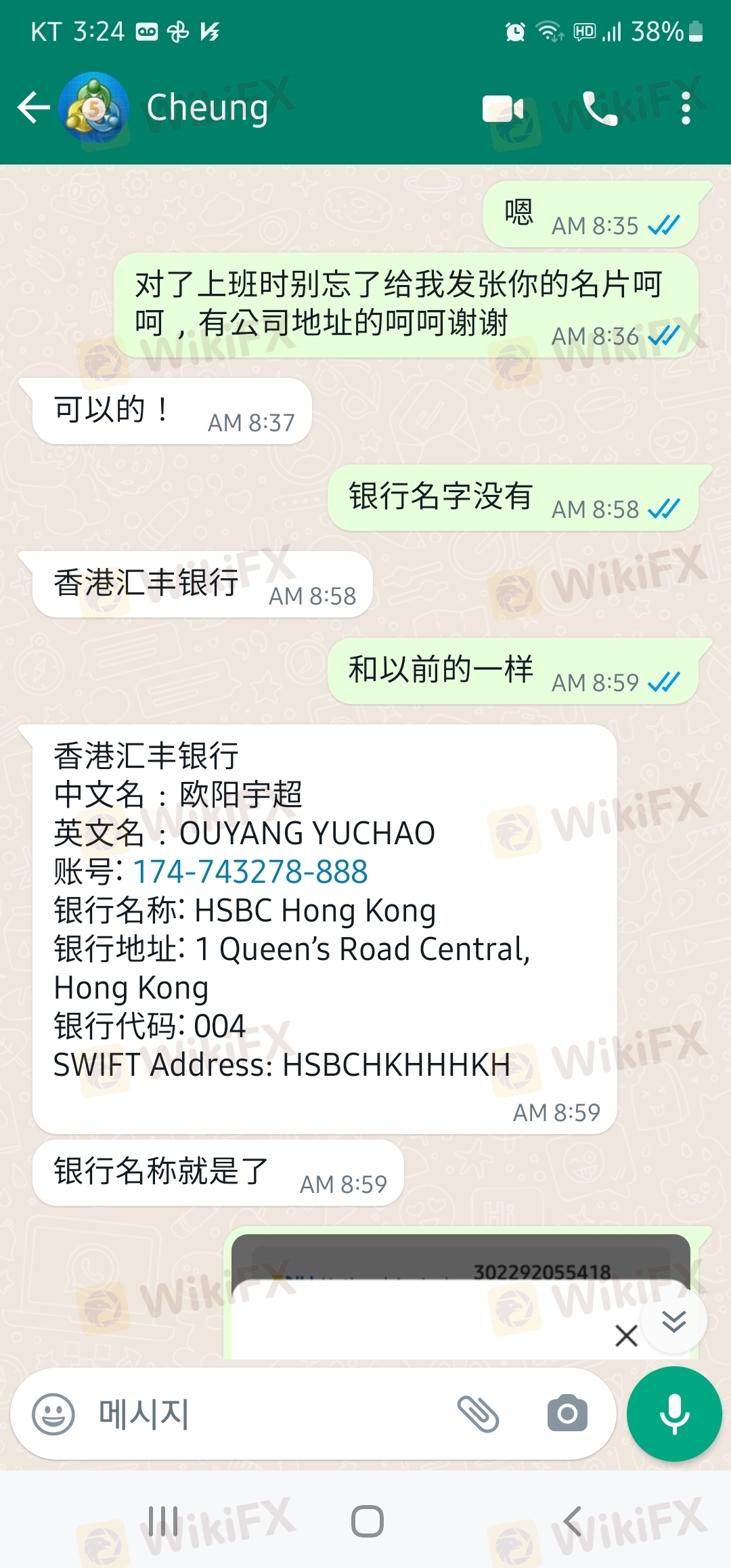
Task: Focus the 메시지 message input field
Action: pyautogui.click(x=271, y=1414)
